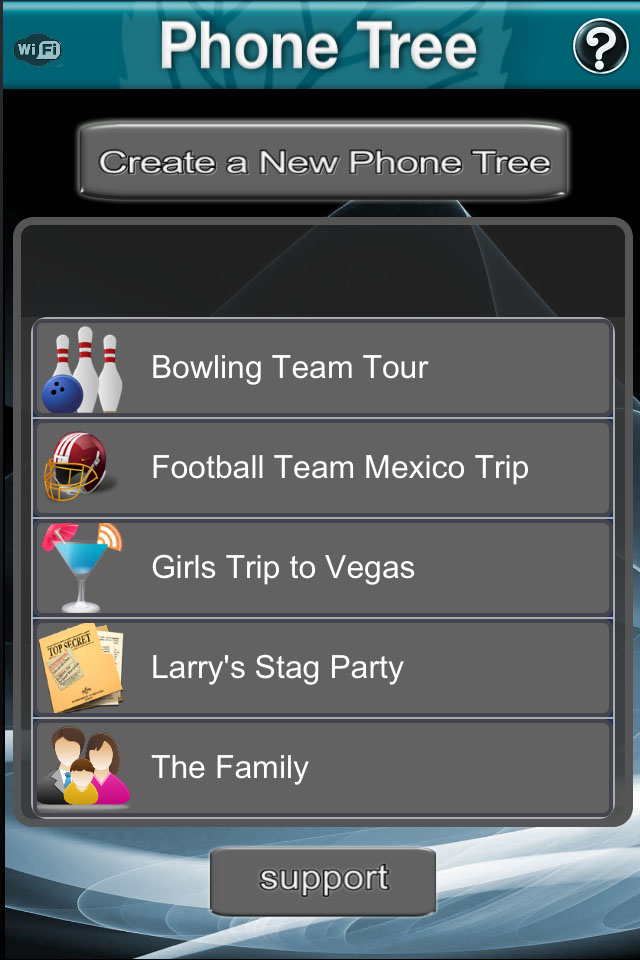Create a New Phone Tree
This screenshot has width=640, height=960.
click(x=323, y=161)
